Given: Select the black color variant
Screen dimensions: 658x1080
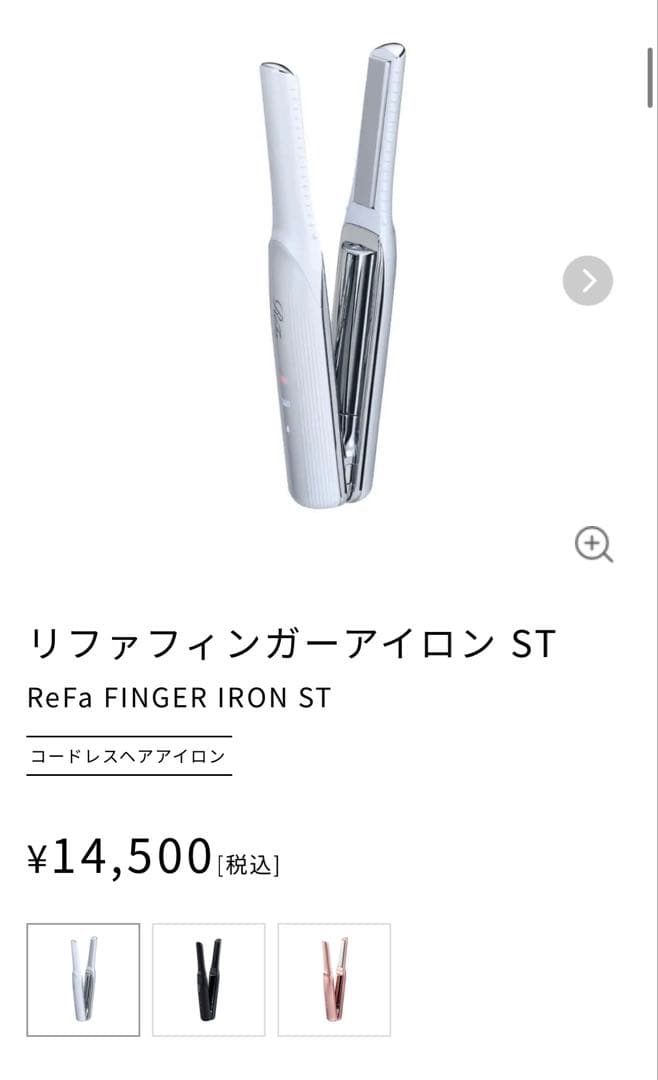Looking at the screenshot, I should pos(208,979).
